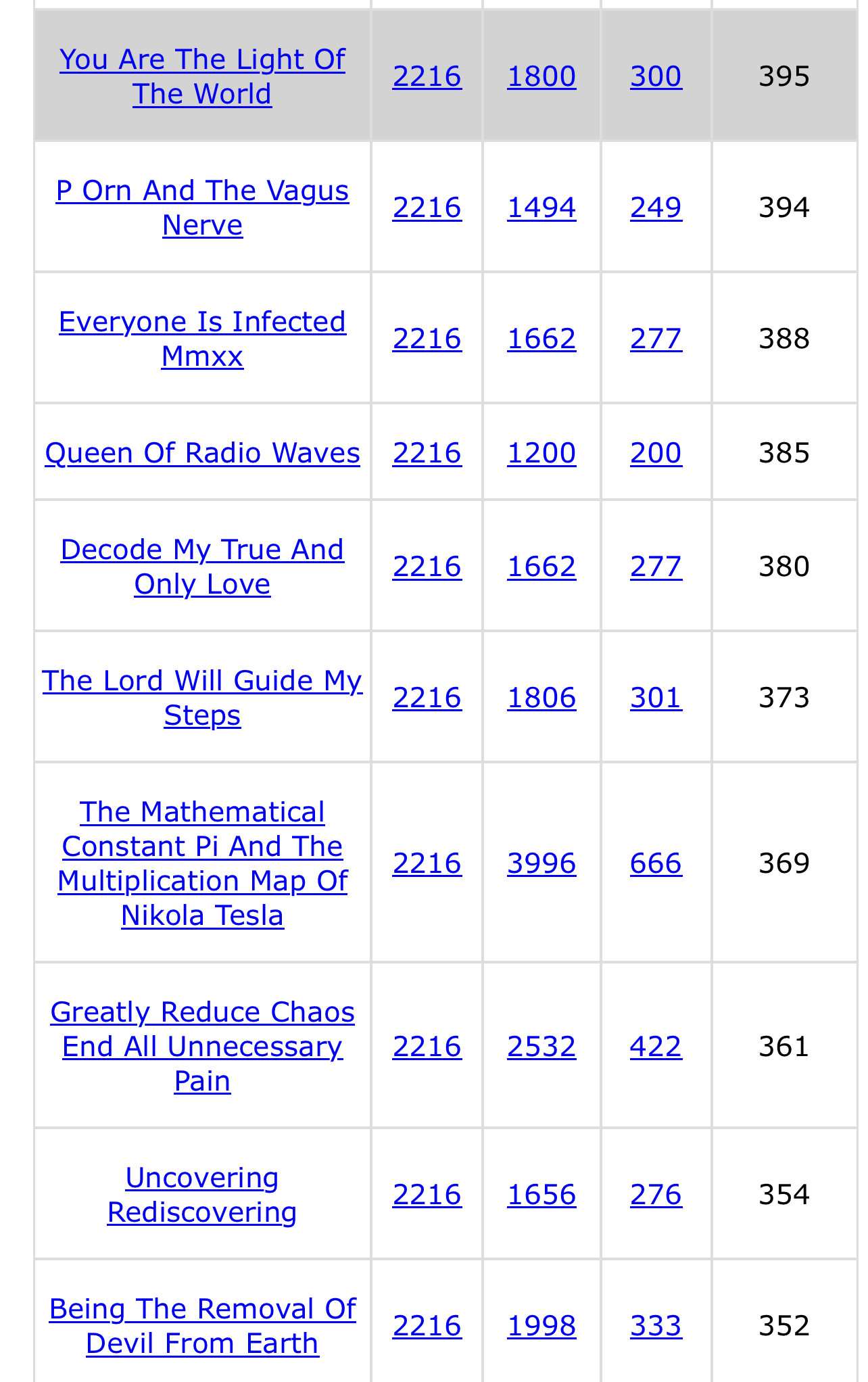Tap value 1800 in Light Of World row
Image resolution: width=868 pixels, height=1382 pixels.
[x=541, y=76]
